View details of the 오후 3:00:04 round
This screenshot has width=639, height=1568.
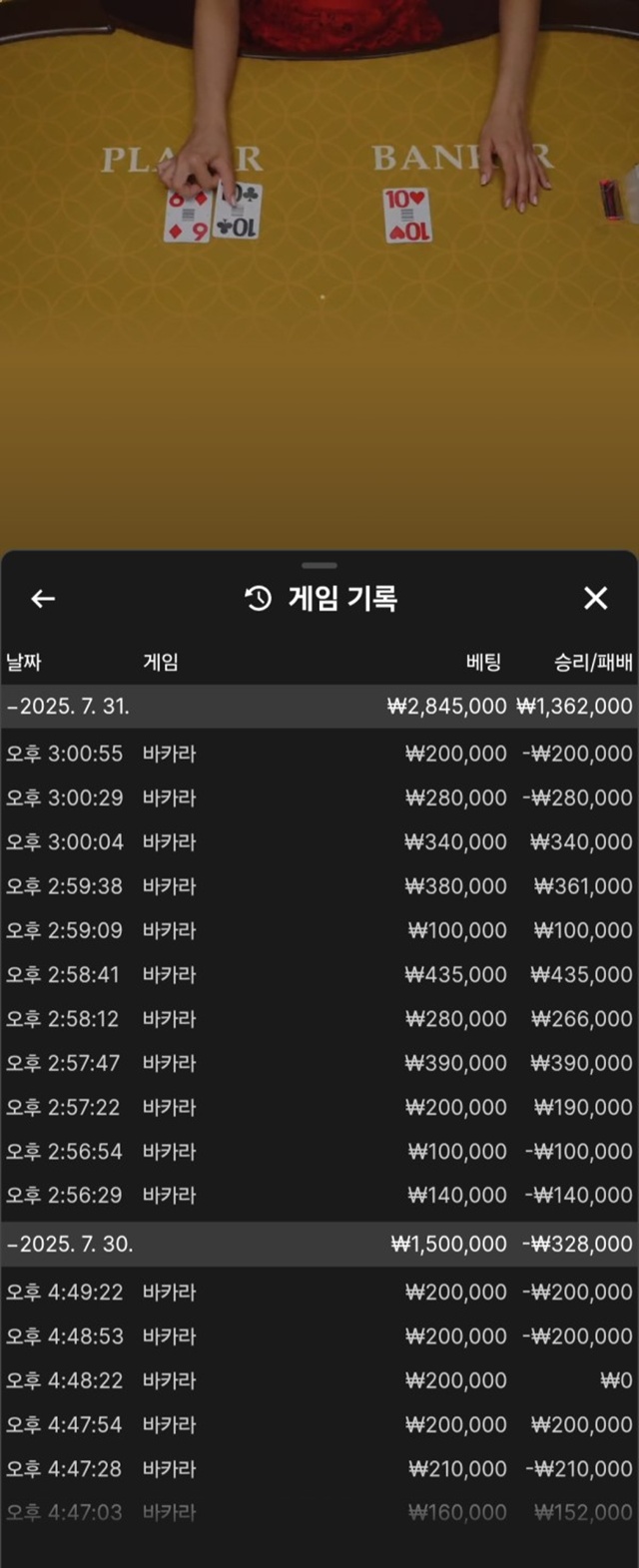coord(319,842)
